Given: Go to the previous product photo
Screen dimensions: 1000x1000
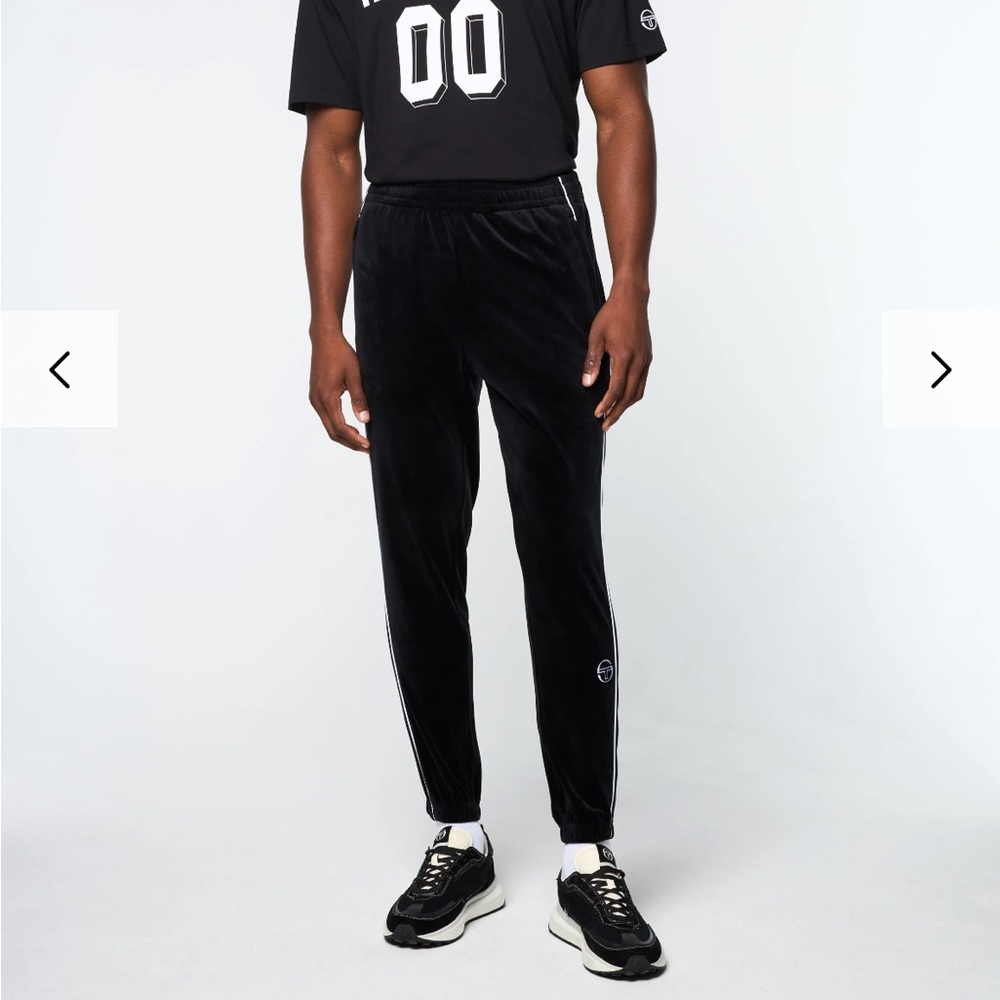Looking at the screenshot, I should coord(60,369).
